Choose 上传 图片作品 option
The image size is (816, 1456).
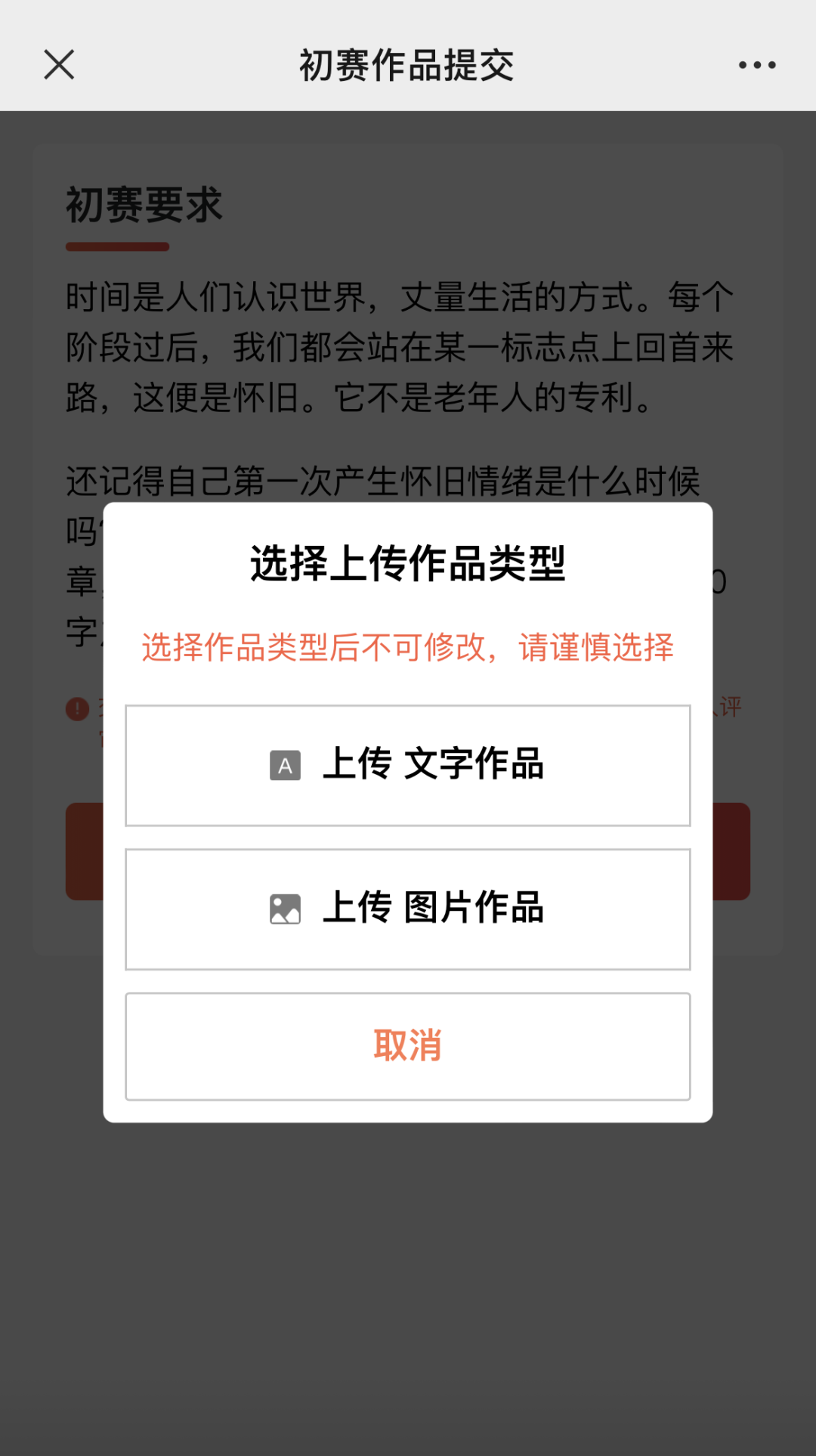[x=408, y=909]
